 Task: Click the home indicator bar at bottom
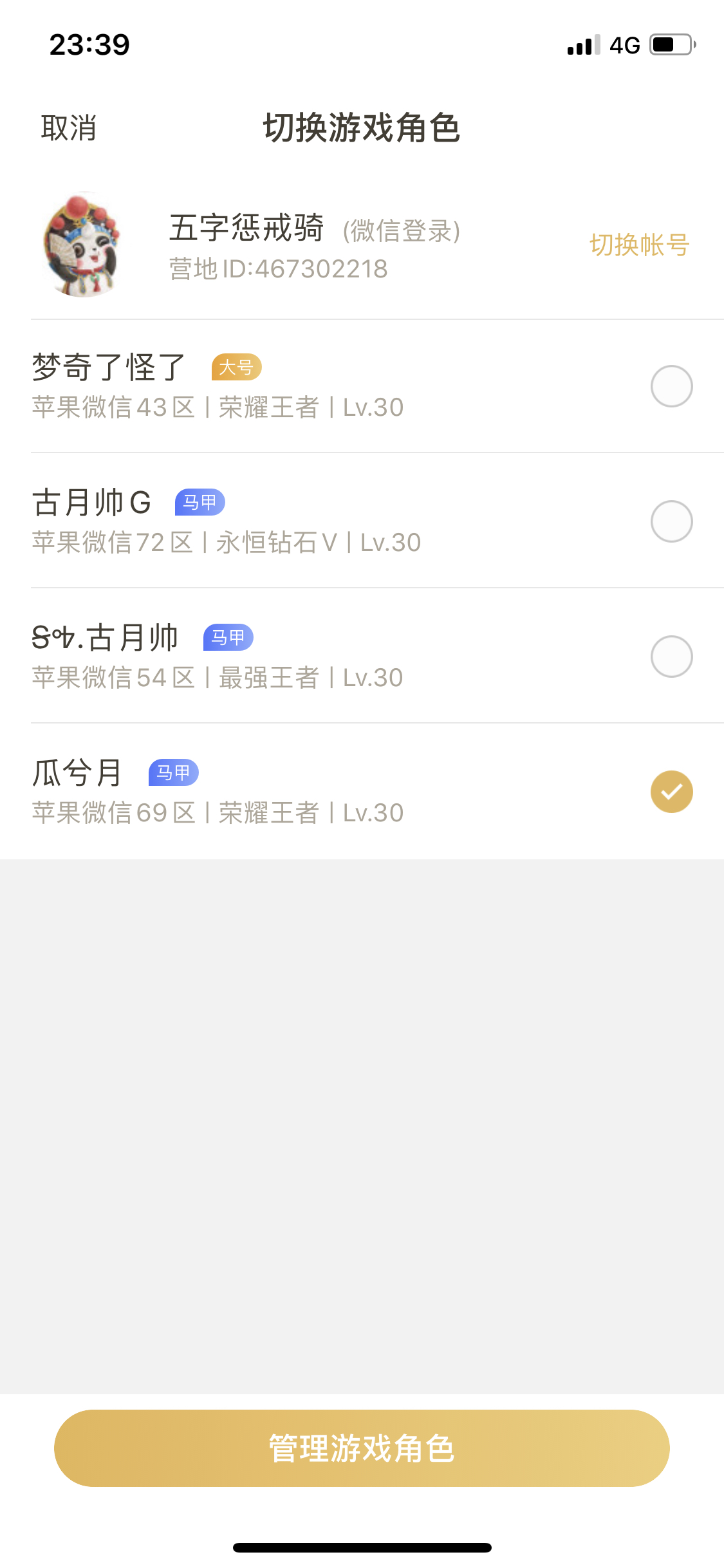tap(362, 1547)
